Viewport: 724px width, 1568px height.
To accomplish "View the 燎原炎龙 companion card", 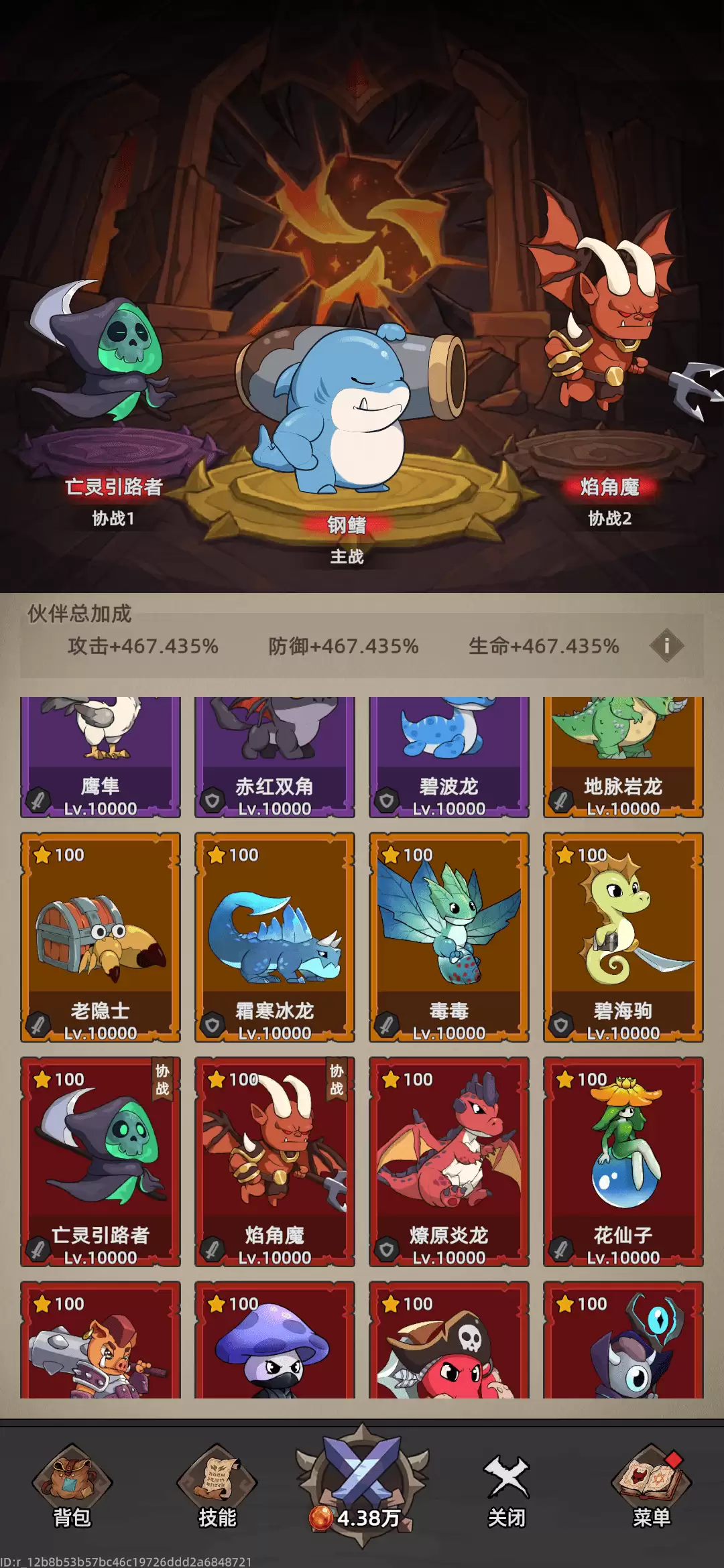I will click(x=449, y=1161).
